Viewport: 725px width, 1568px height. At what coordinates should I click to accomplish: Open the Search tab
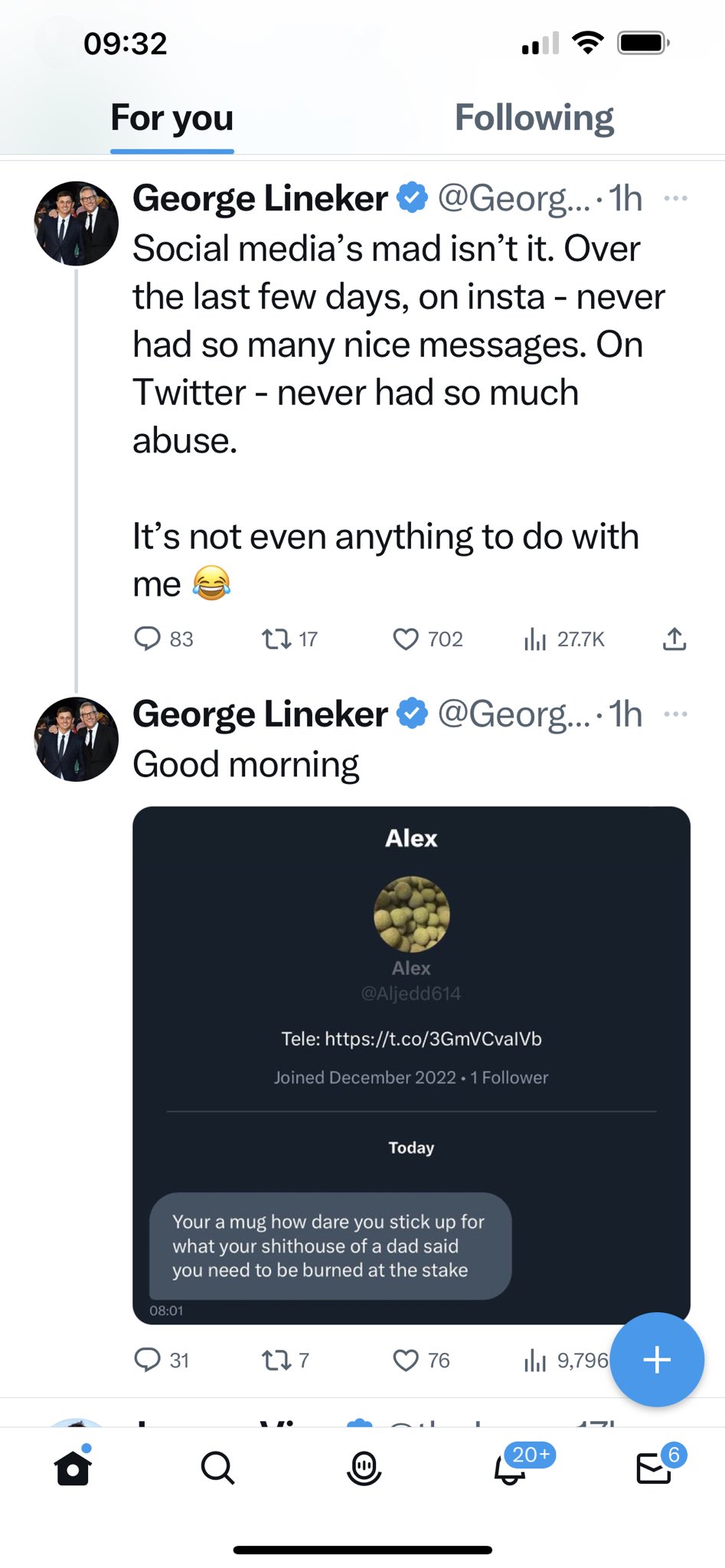(x=217, y=1468)
